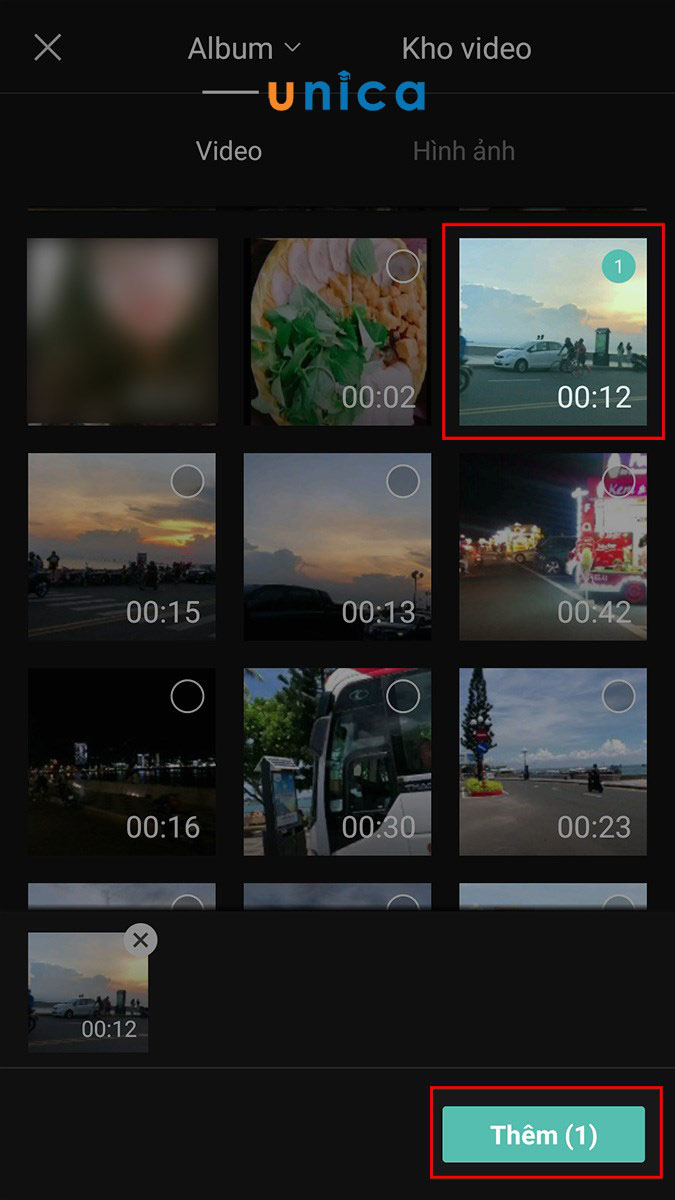Select the 00:23 seaside road video
The height and width of the screenshot is (1200, 675).
(618, 696)
